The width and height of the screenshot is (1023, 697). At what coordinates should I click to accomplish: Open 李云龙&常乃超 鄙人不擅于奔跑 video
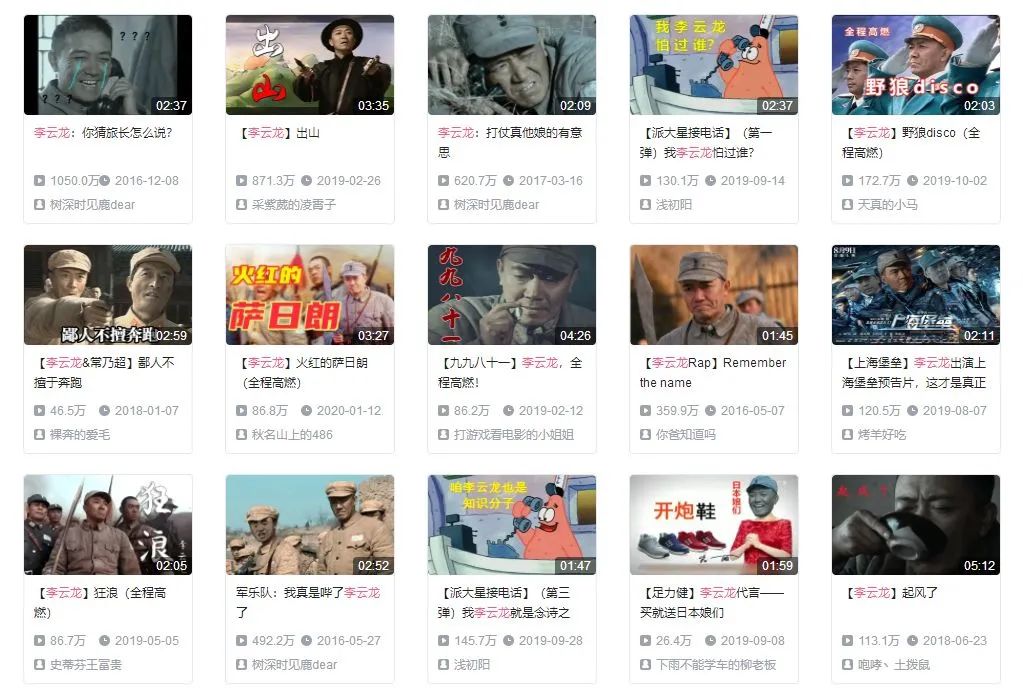(107, 295)
